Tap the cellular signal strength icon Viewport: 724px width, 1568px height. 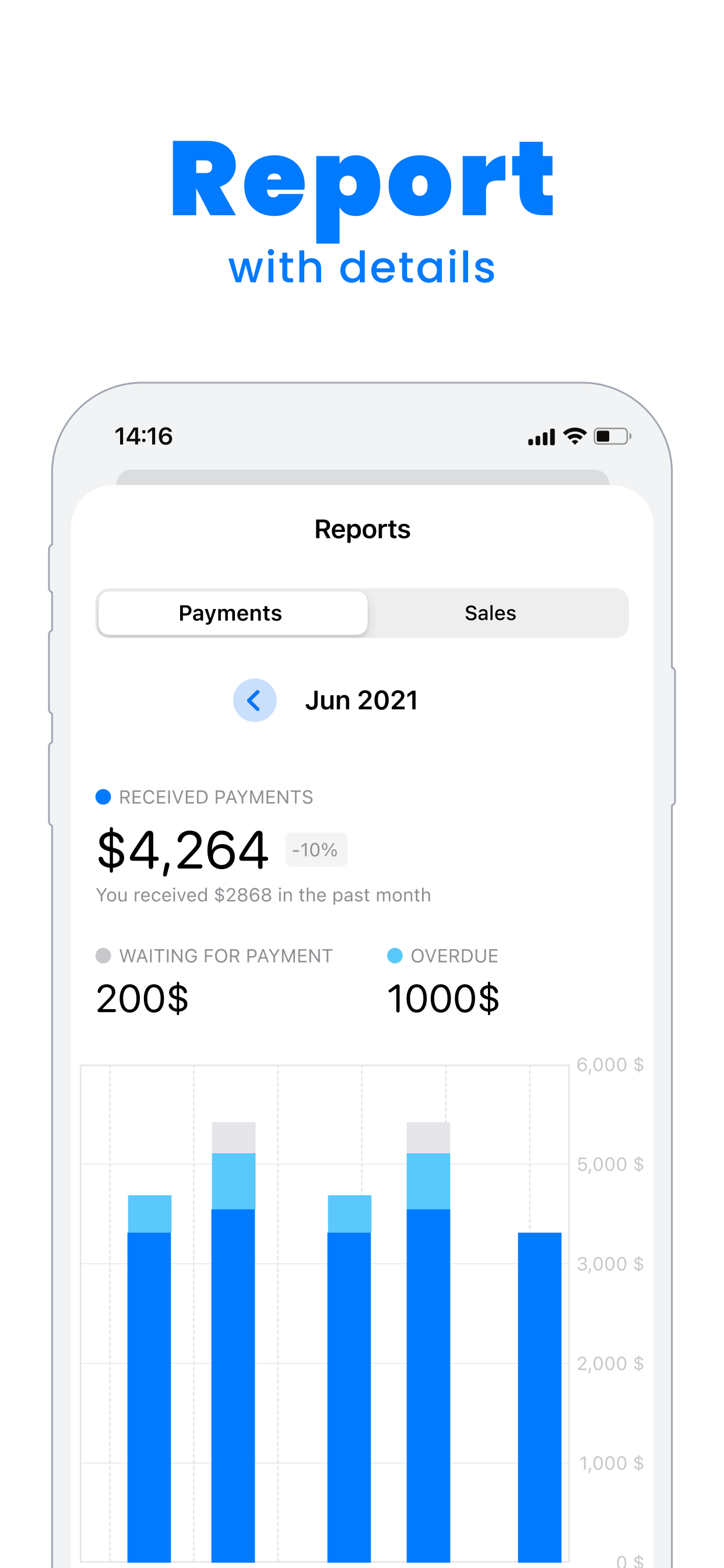coord(540,436)
